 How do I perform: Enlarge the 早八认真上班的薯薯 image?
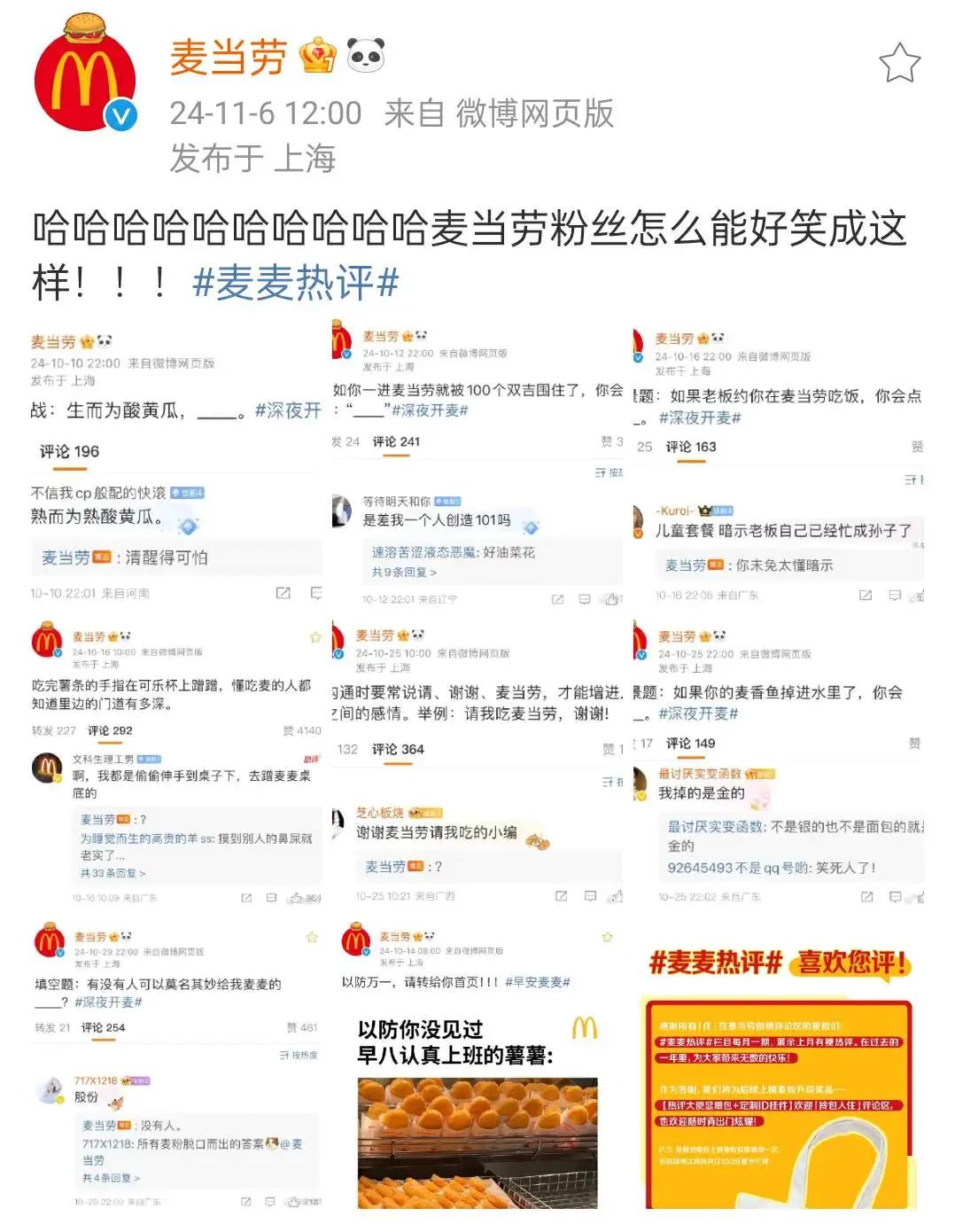(x=477, y=1064)
